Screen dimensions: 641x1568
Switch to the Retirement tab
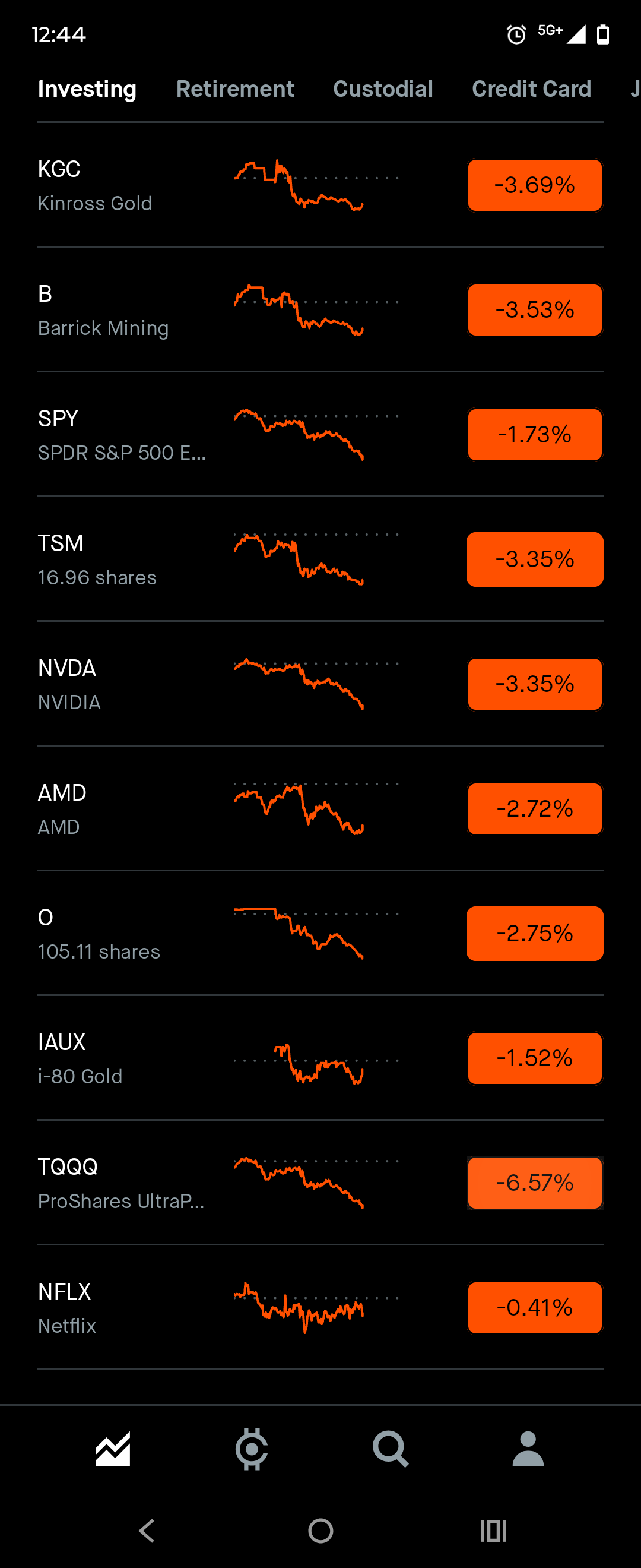point(236,89)
